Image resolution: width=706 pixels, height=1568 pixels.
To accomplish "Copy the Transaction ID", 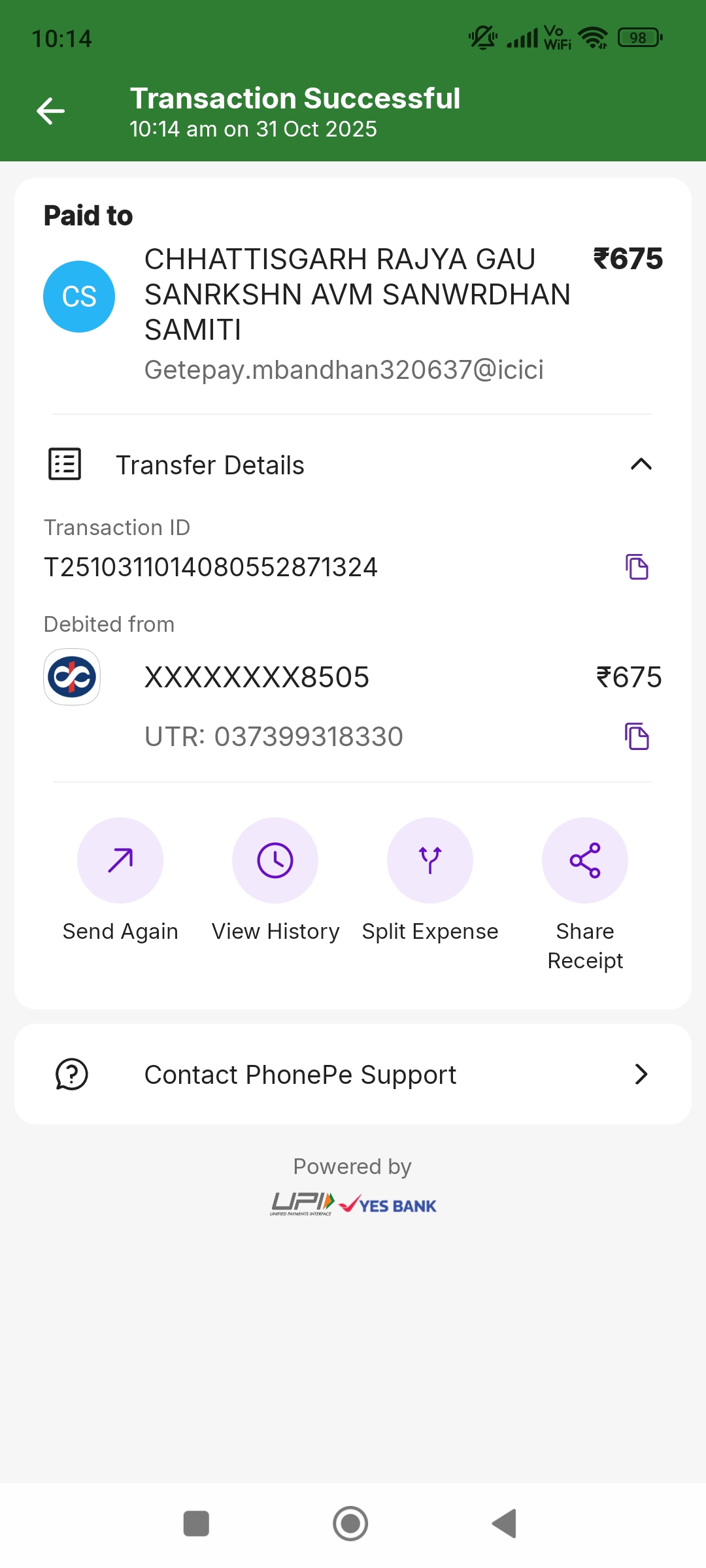I will [637, 566].
